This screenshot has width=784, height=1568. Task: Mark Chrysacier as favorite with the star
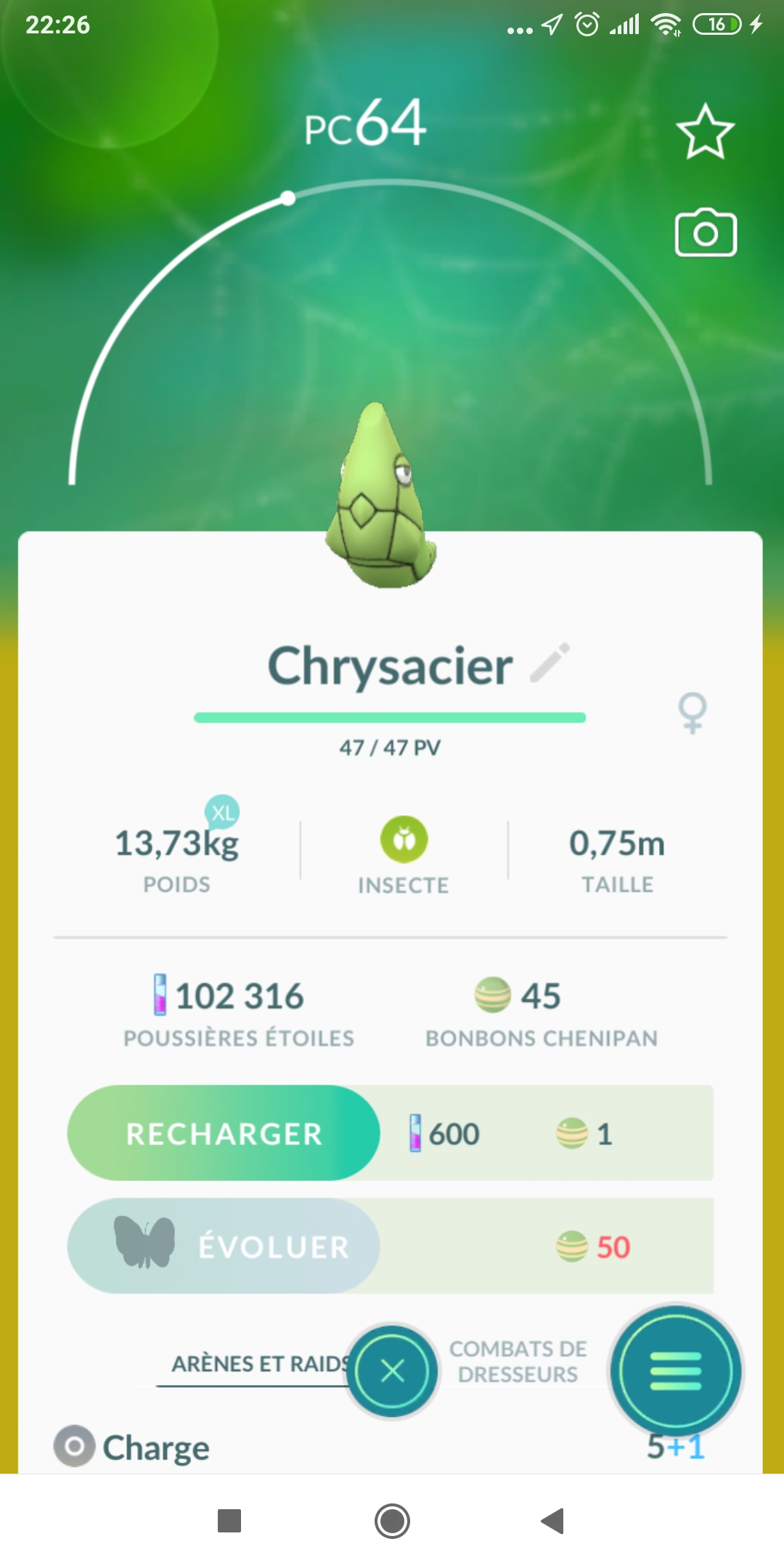(705, 132)
